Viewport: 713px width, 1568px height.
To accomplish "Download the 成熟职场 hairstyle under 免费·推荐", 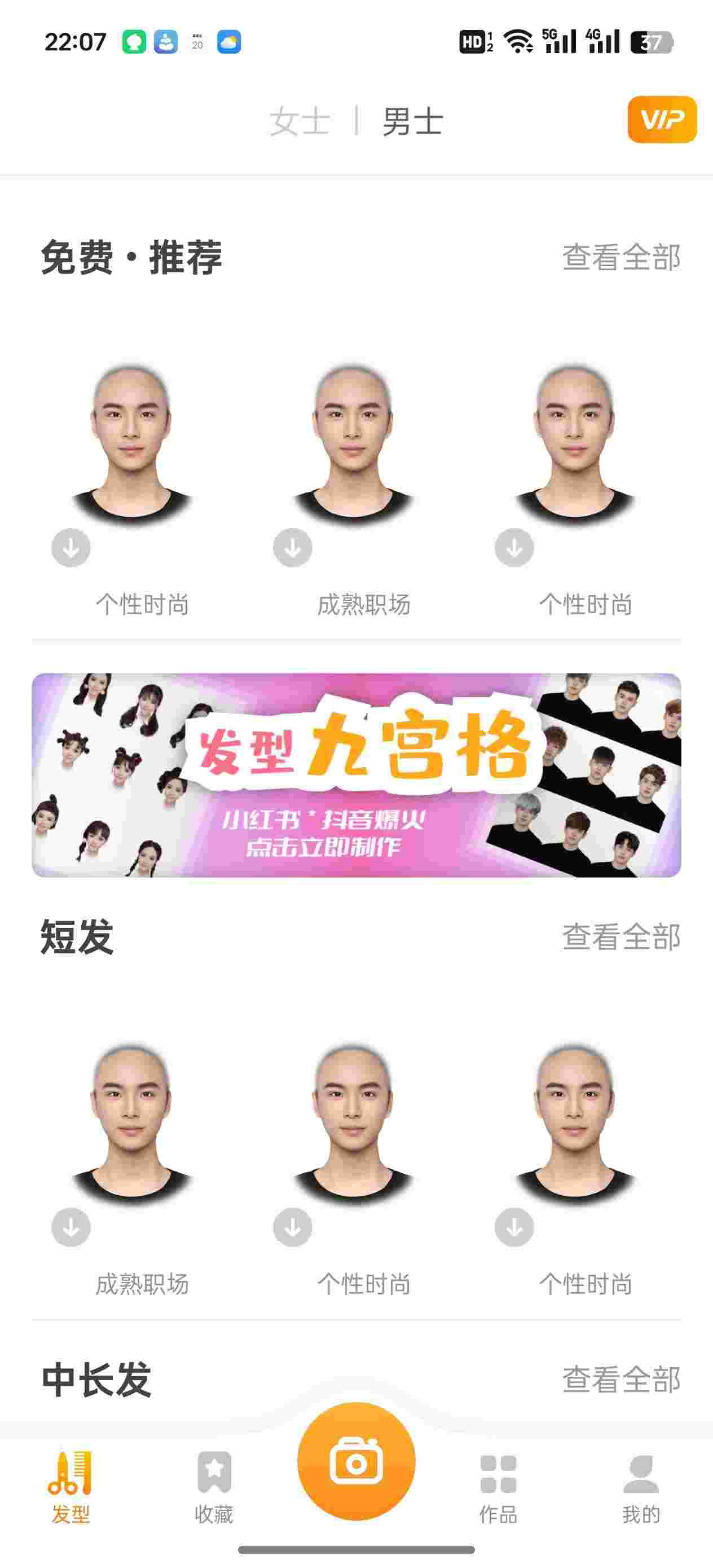I will [293, 548].
